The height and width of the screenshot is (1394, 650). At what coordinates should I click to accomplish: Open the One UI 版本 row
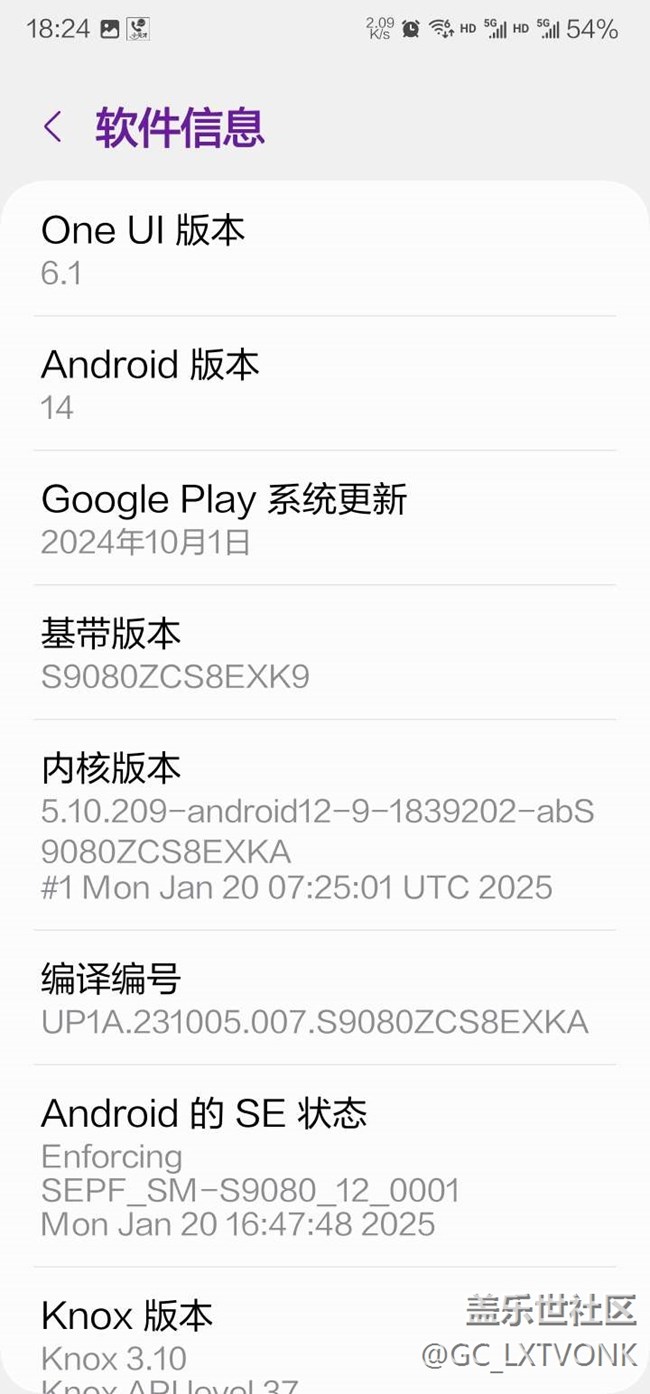click(x=325, y=250)
